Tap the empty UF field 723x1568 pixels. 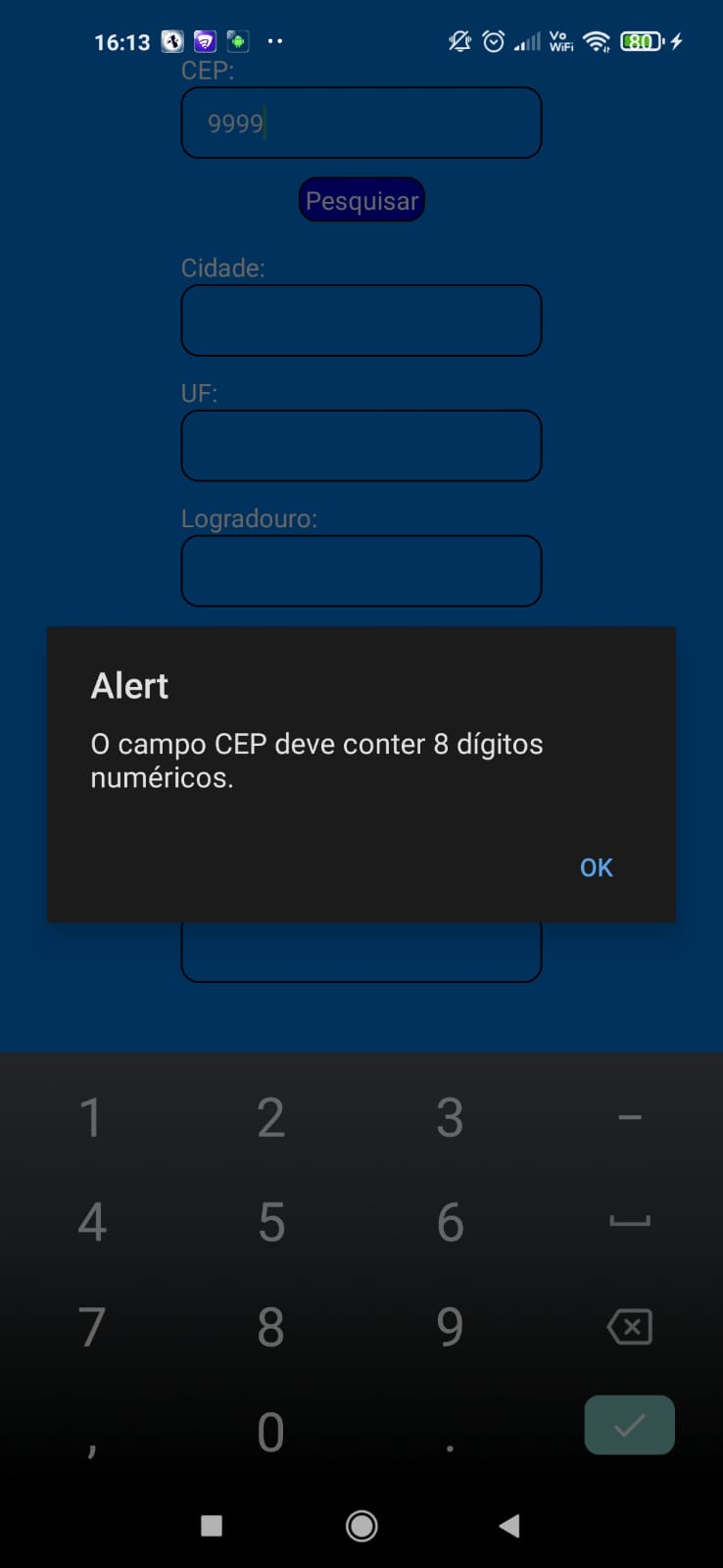pos(361,446)
